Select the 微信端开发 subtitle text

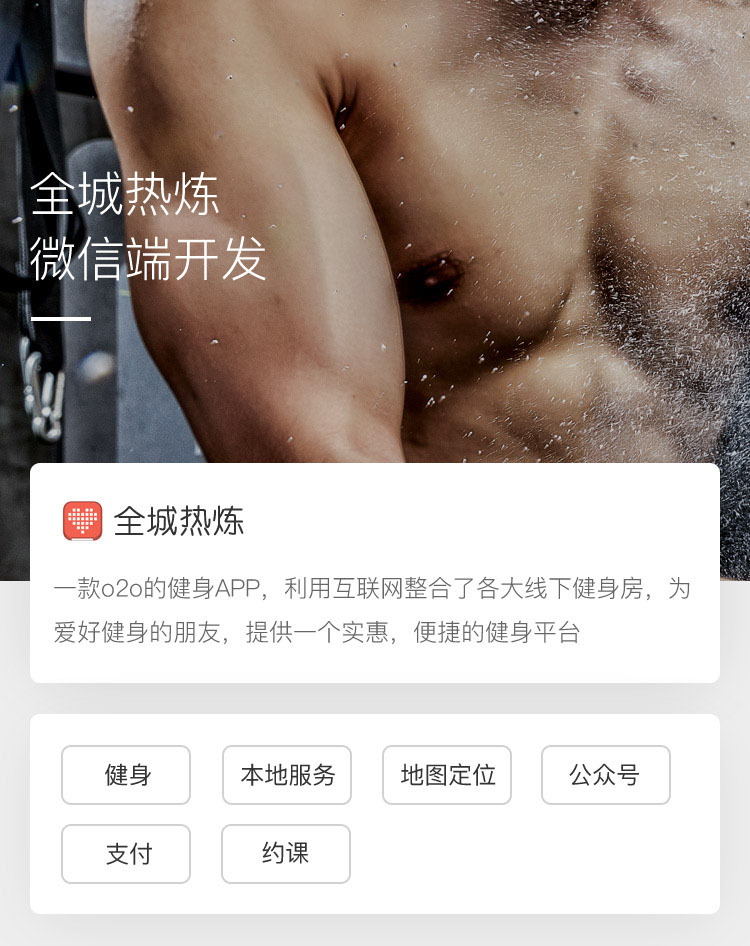tap(148, 257)
